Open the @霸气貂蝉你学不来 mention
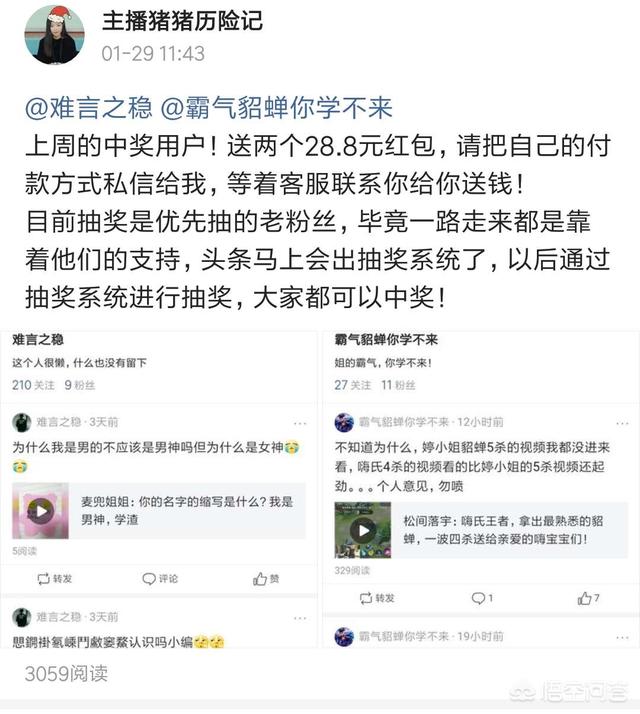 274,109
